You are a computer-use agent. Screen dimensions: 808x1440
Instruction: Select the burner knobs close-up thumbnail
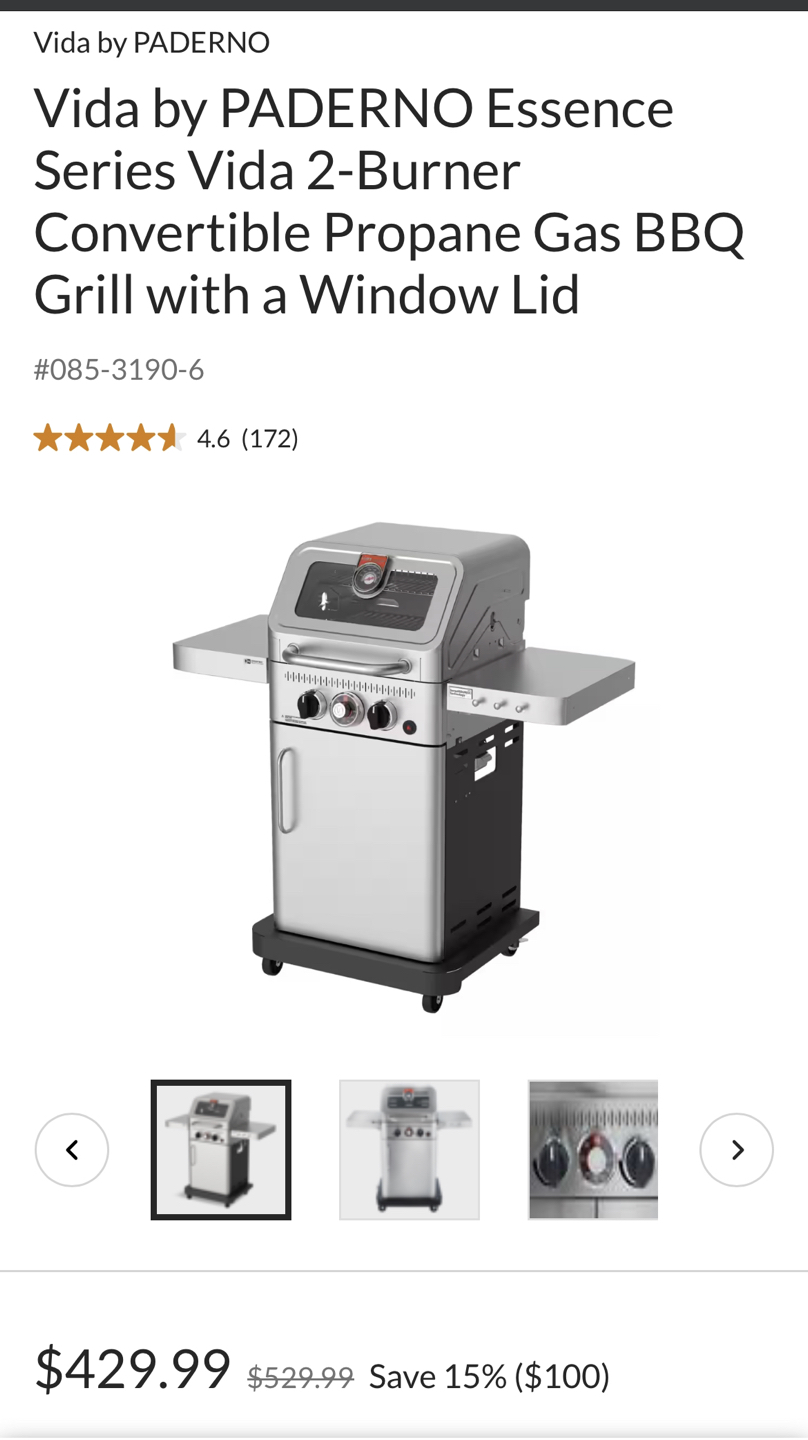click(593, 1149)
